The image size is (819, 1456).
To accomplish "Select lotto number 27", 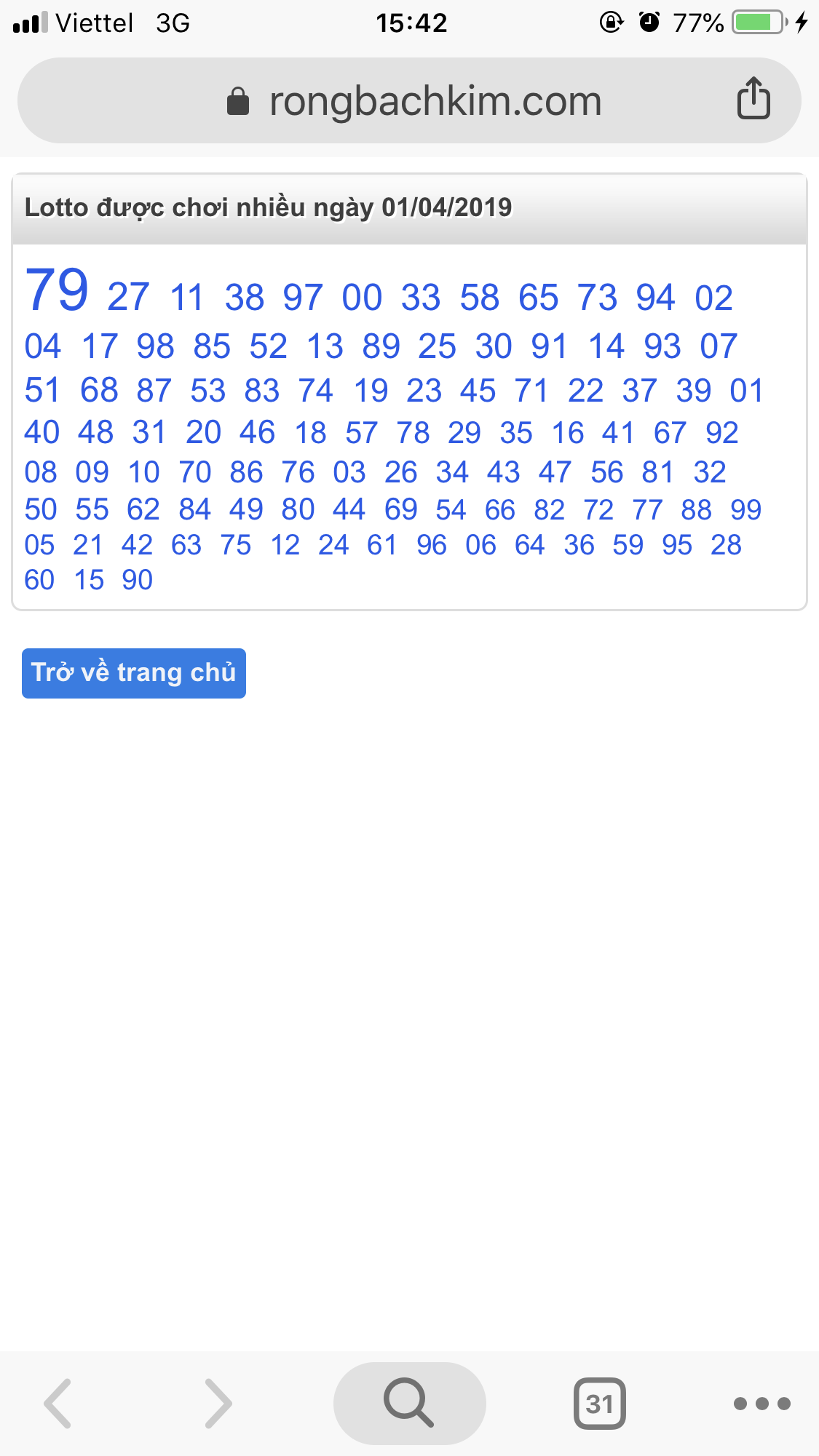I will coord(128,297).
